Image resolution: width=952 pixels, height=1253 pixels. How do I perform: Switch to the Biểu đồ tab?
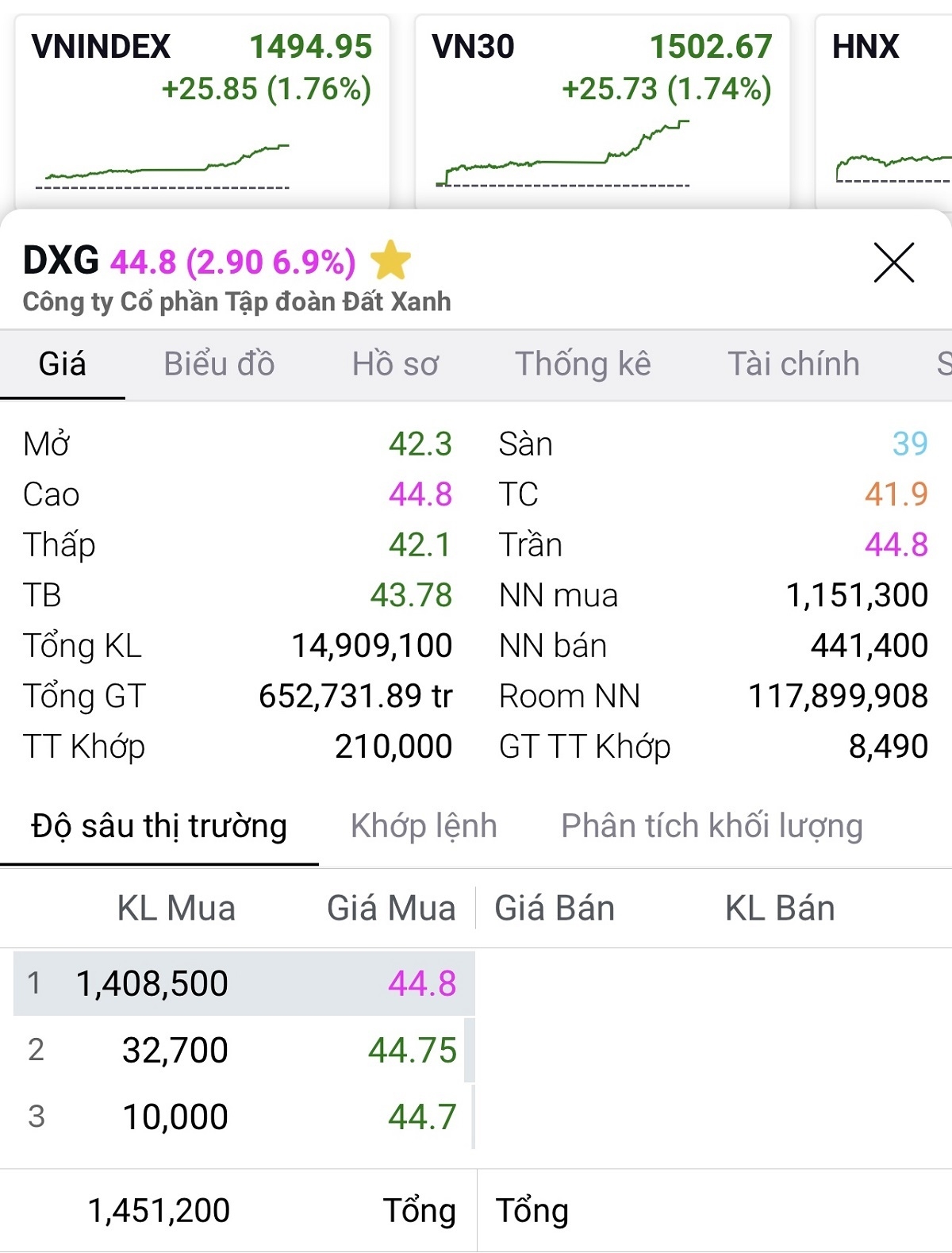[x=218, y=364]
